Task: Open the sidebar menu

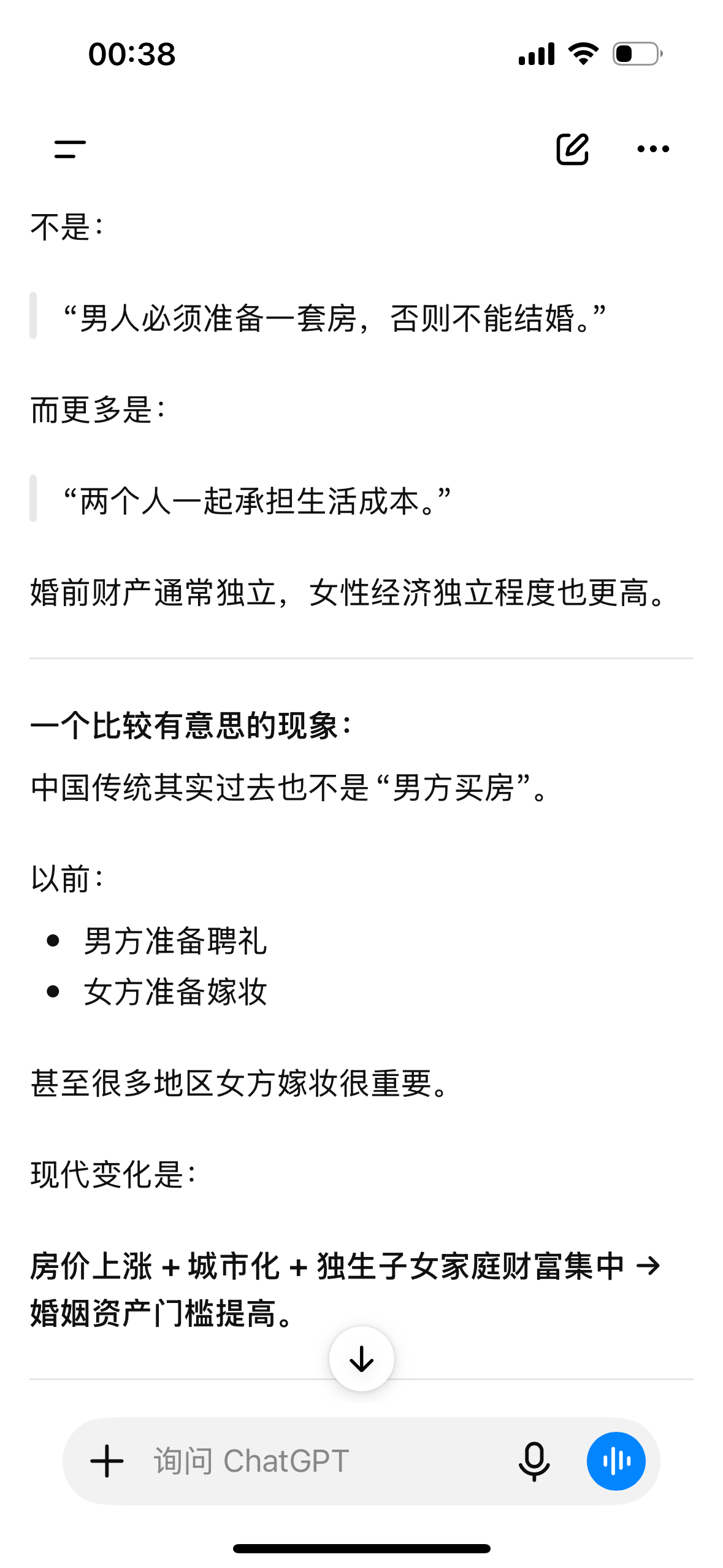Action: [70, 149]
